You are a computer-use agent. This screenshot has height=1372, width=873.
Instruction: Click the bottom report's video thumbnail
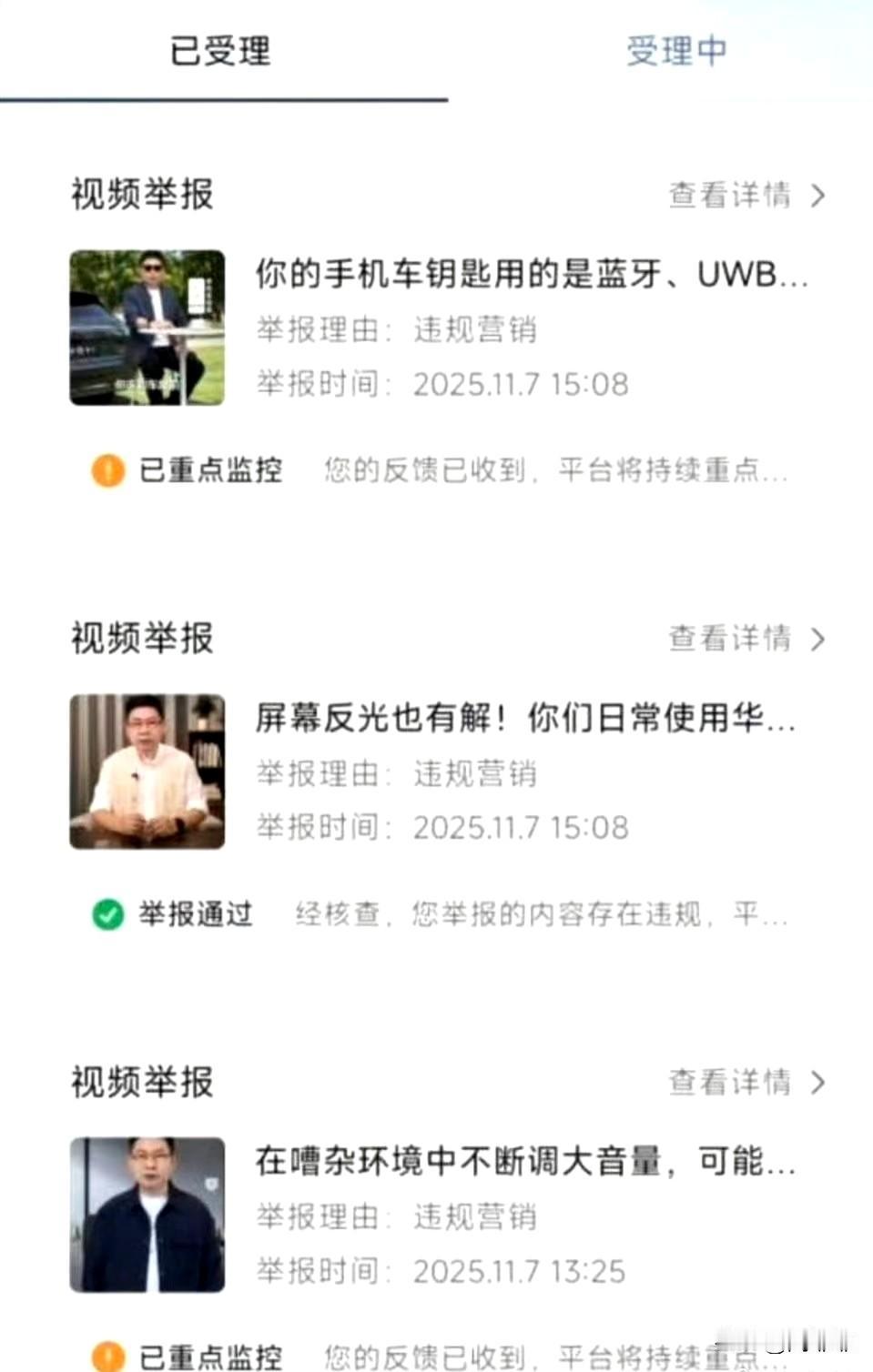[146, 1215]
